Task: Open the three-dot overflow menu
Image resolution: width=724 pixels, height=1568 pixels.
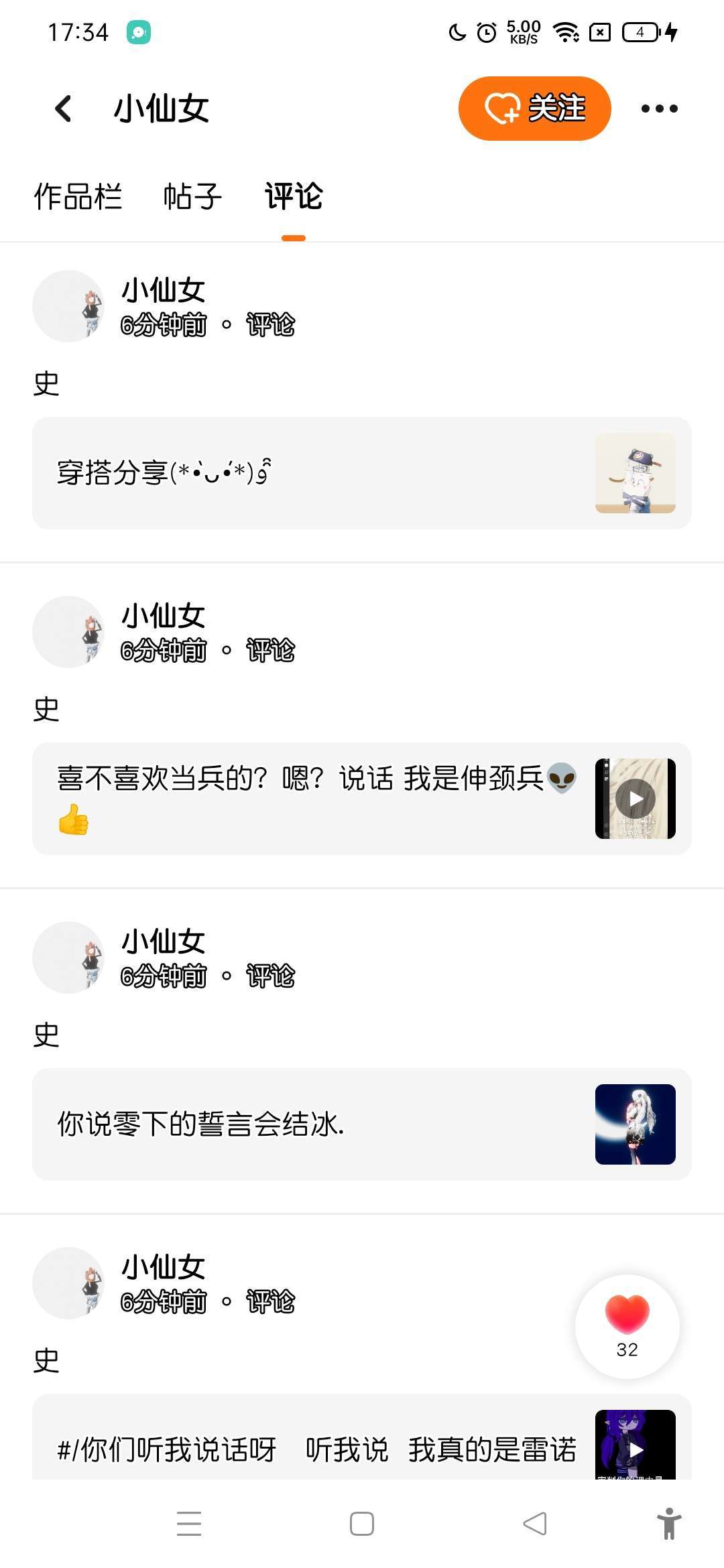Action: [x=659, y=109]
